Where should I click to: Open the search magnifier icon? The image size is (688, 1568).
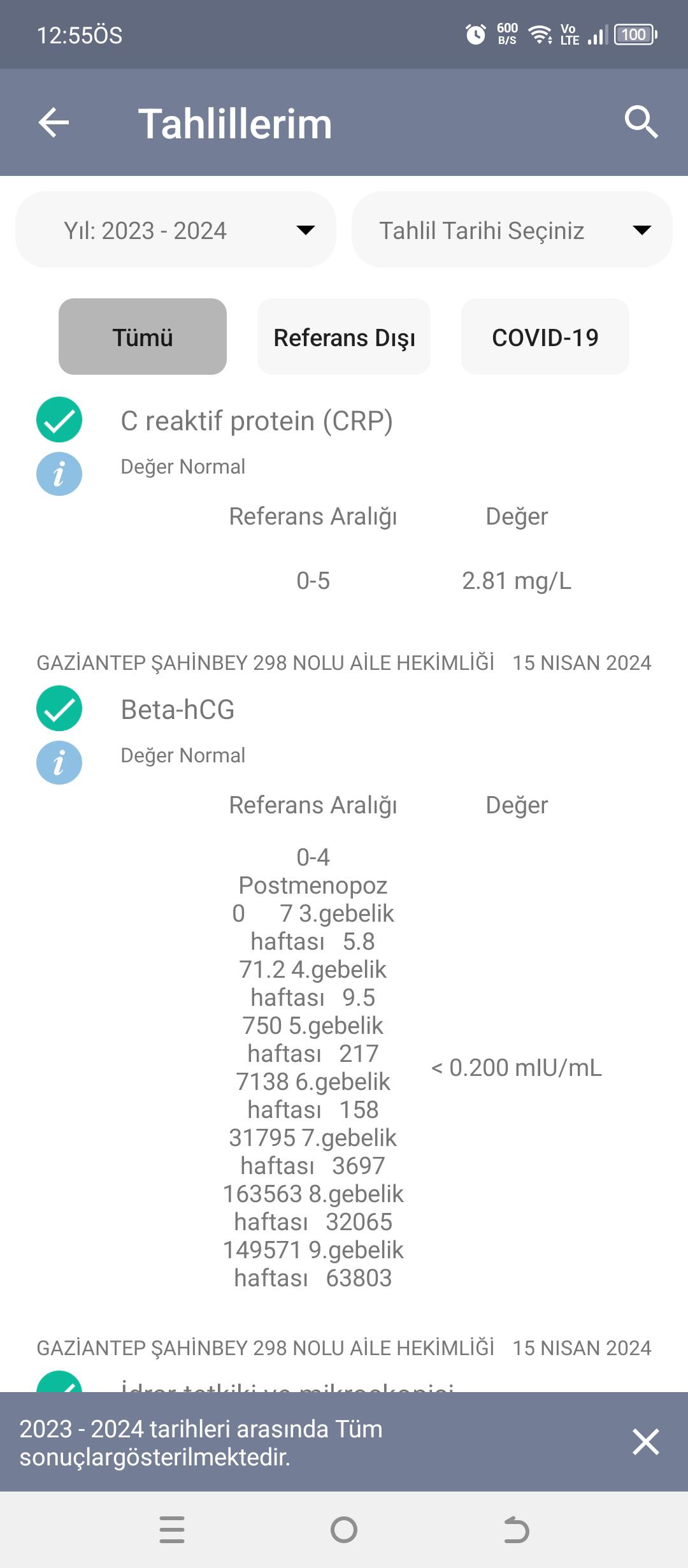[x=641, y=122]
